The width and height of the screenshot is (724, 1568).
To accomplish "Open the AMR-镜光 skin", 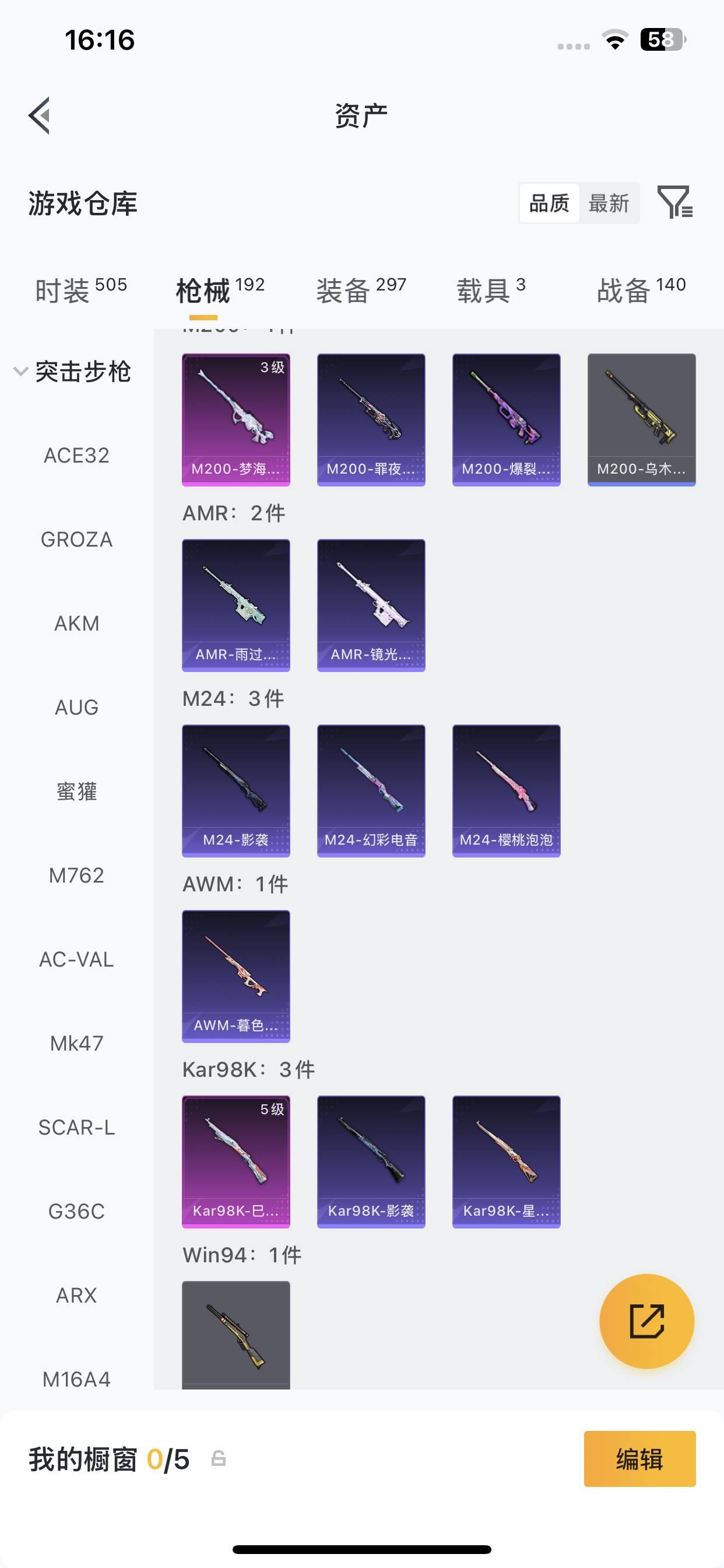I will (x=371, y=605).
